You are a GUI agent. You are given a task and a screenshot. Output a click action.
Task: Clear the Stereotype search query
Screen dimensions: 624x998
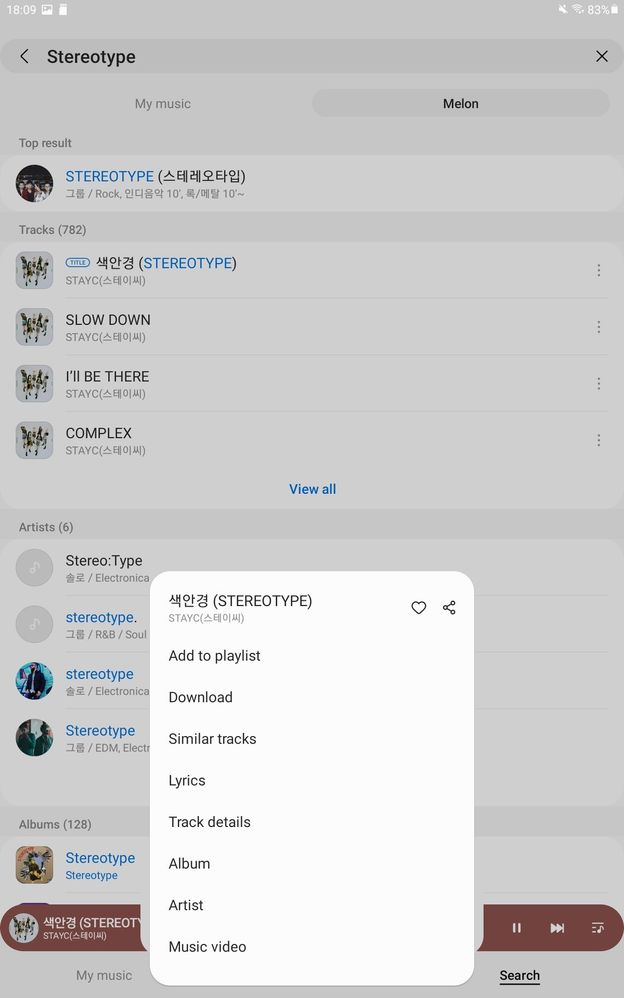point(601,57)
